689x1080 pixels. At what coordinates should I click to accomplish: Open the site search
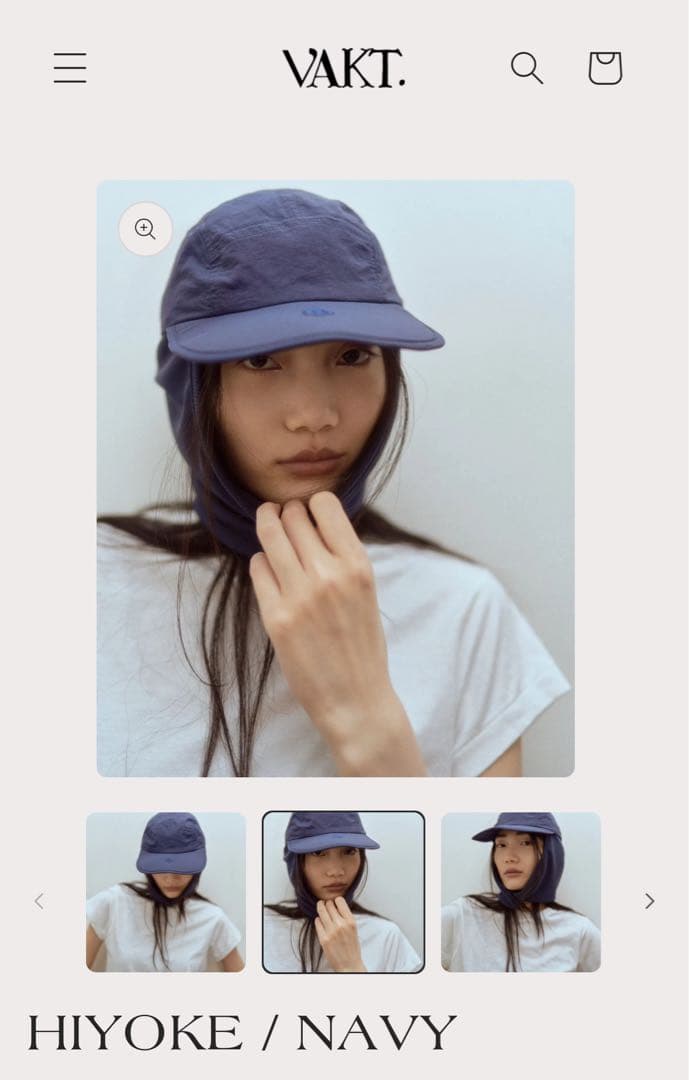pos(526,68)
